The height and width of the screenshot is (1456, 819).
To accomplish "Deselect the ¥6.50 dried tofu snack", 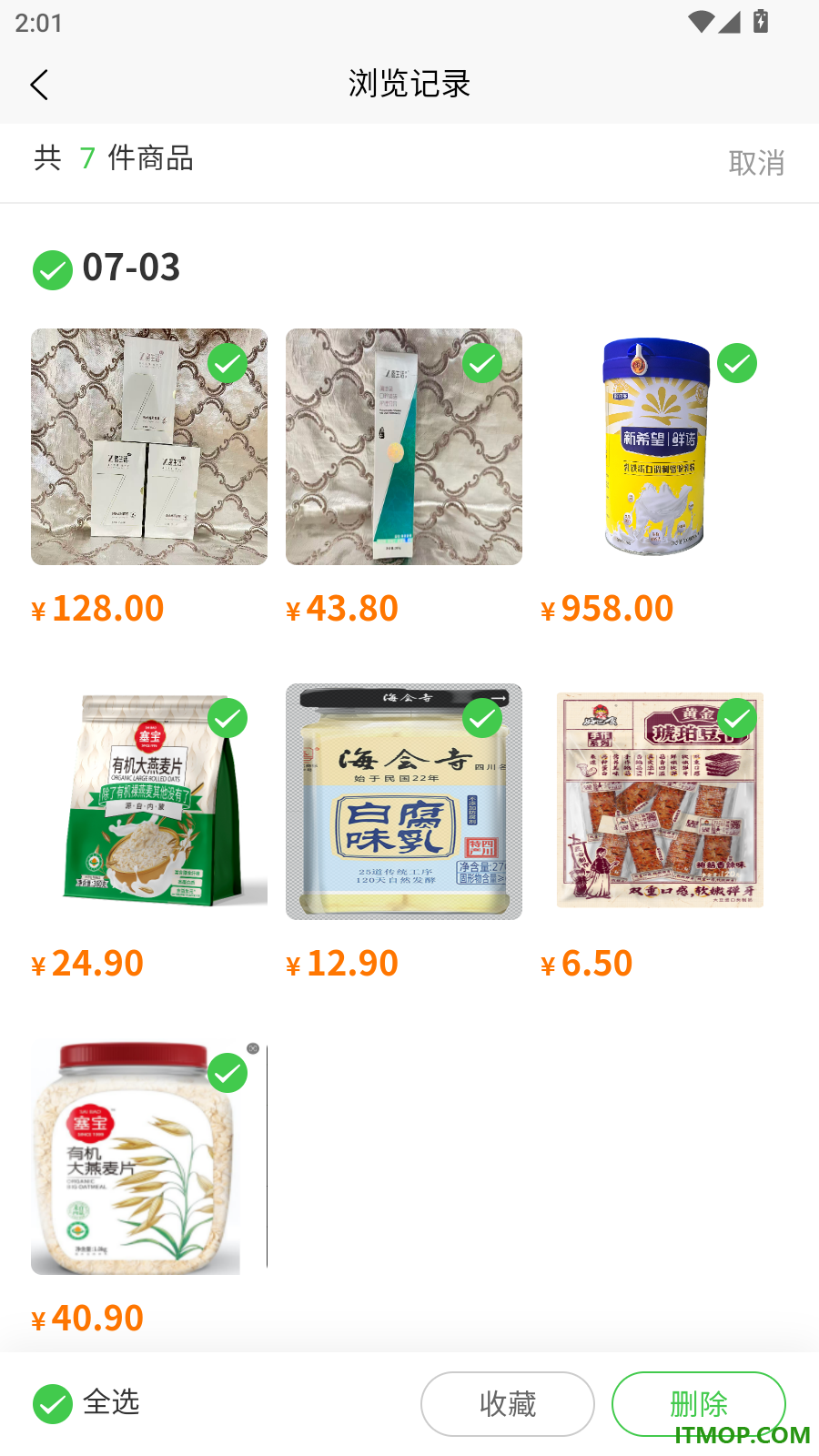I will coord(737,719).
